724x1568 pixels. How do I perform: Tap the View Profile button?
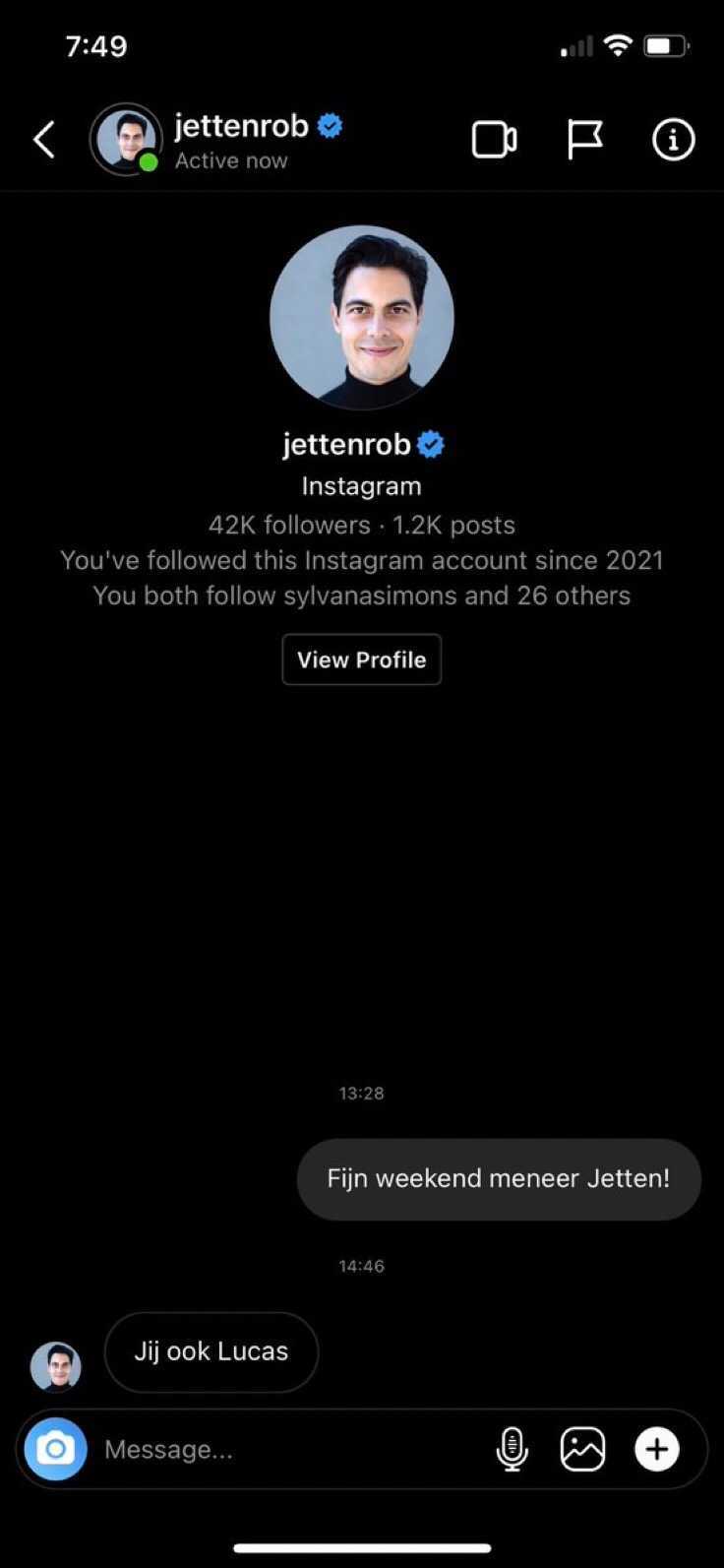click(x=361, y=659)
